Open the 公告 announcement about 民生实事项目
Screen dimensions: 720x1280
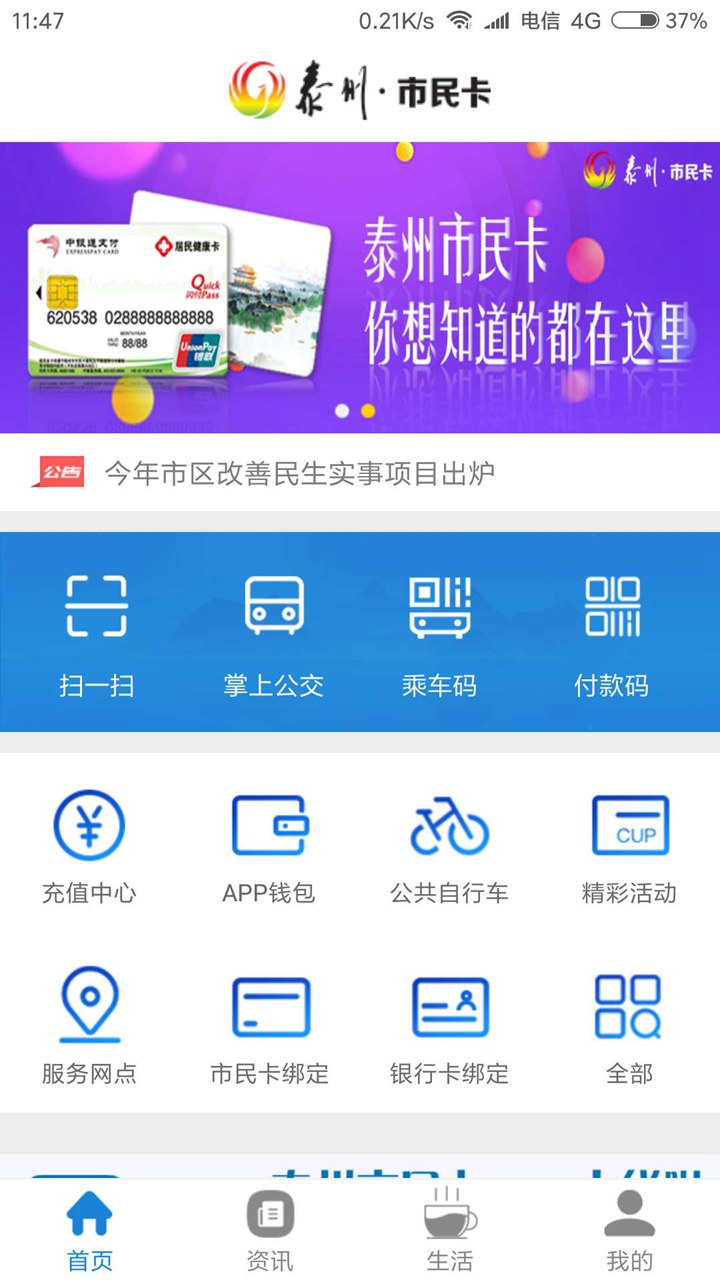click(x=300, y=473)
